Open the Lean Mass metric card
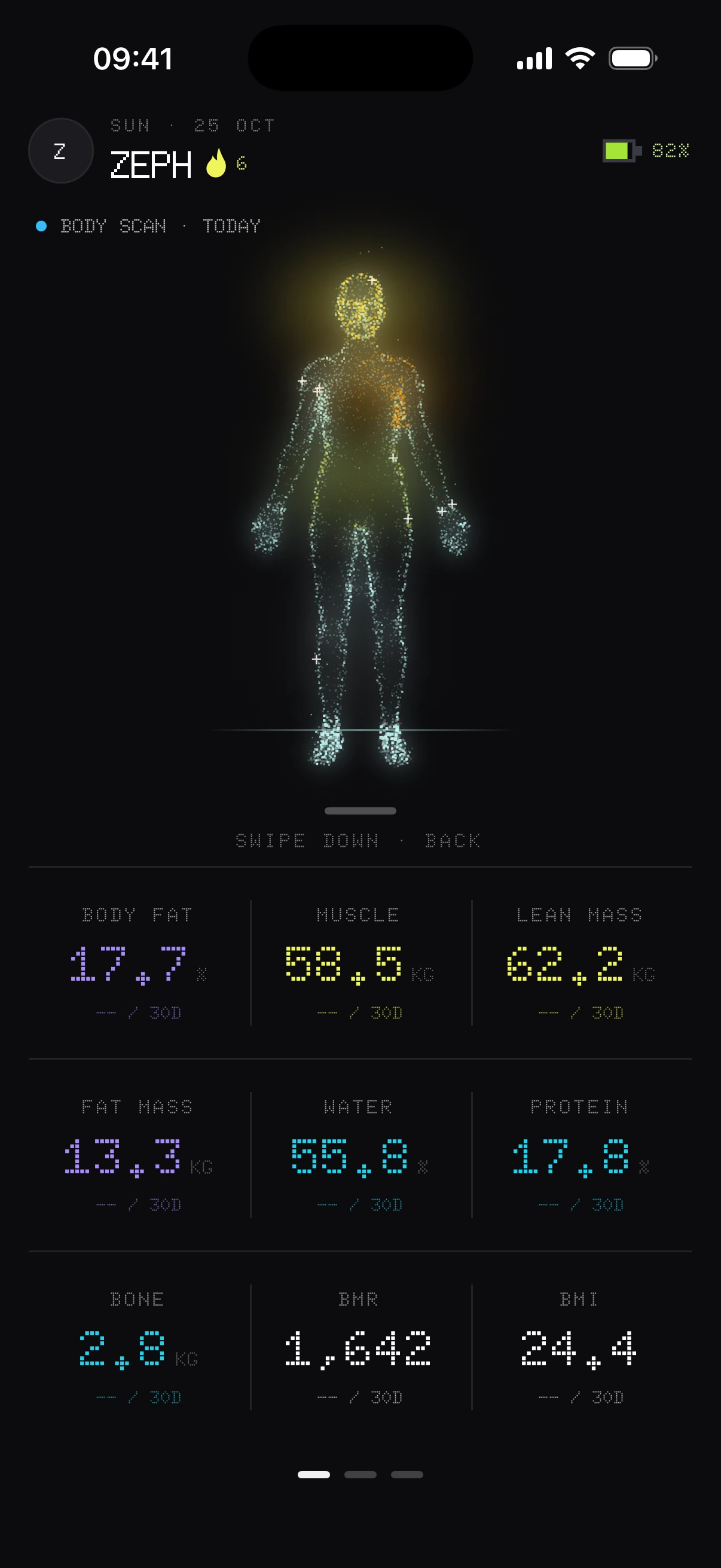Screen dimensions: 721x1568 tap(582, 962)
